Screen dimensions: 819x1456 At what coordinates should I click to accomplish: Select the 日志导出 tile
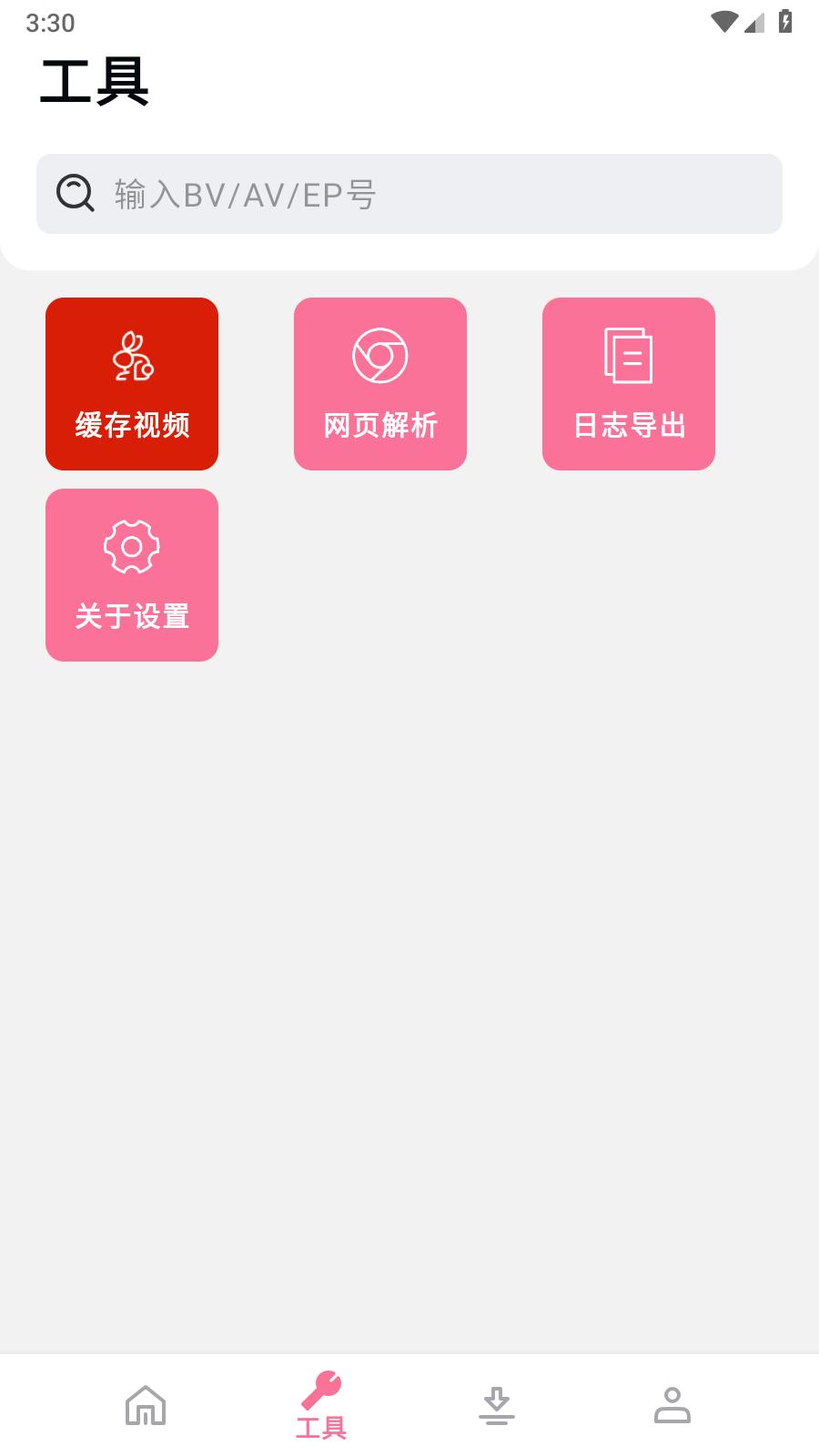(x=629, y=384)
